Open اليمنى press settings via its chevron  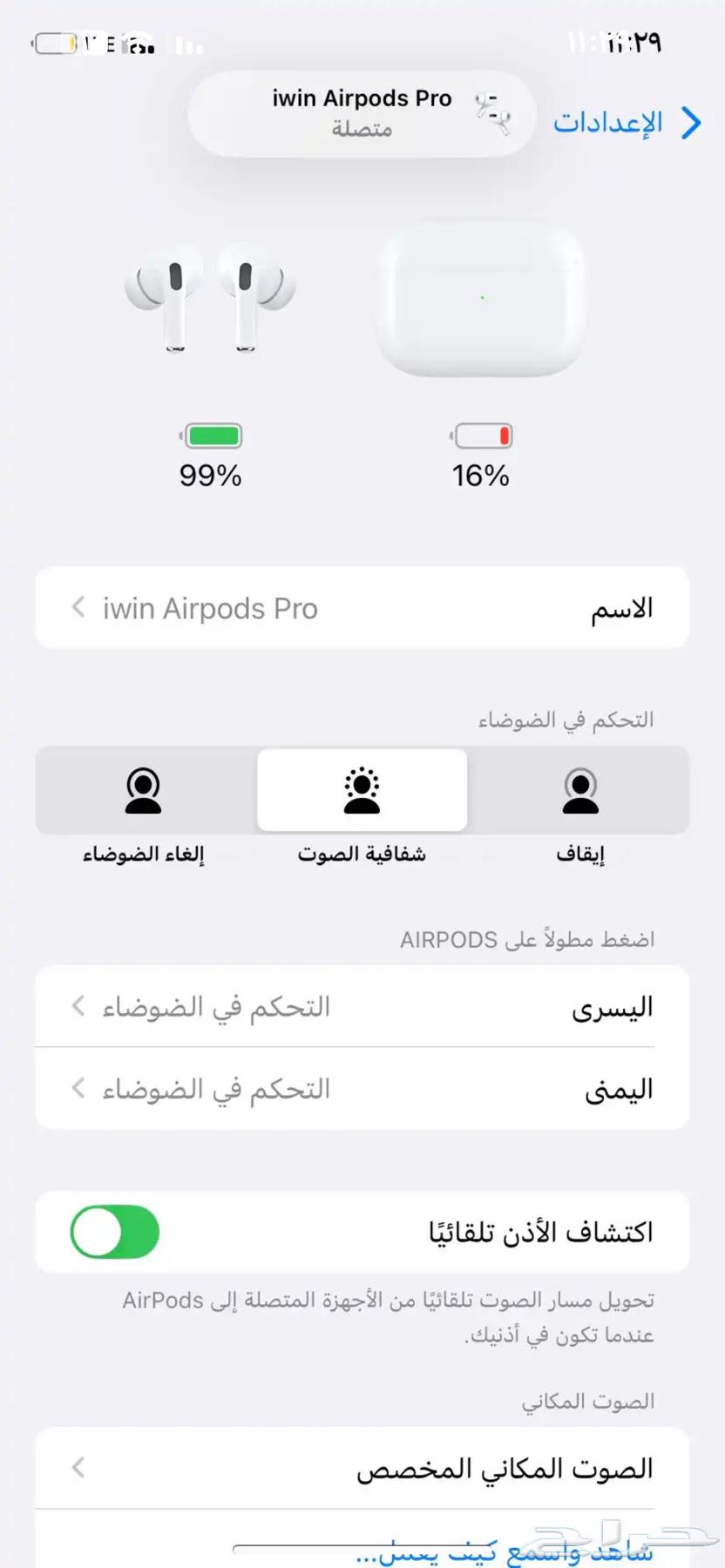click(78, 1088)
